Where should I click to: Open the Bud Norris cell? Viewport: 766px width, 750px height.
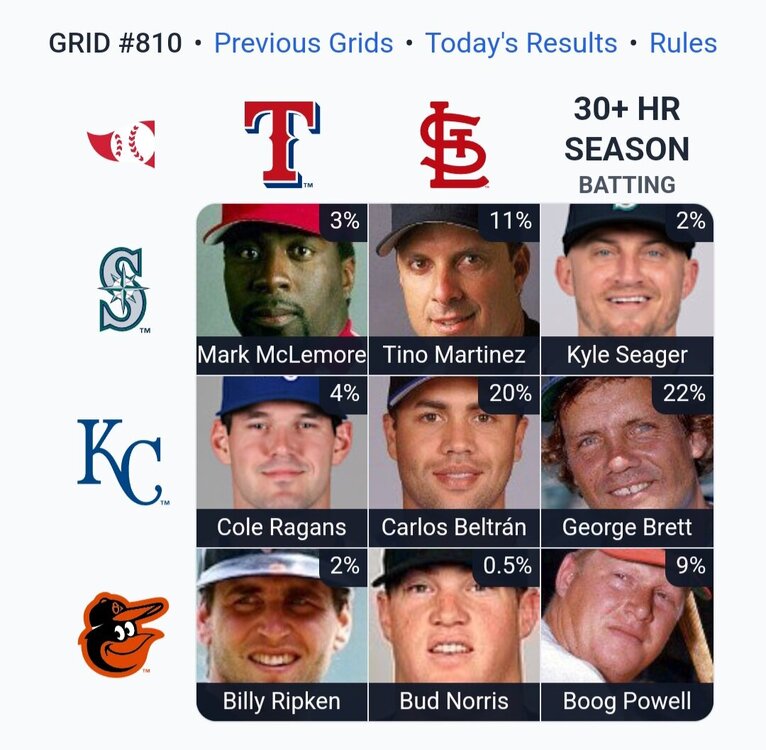[x=454, y=633]
